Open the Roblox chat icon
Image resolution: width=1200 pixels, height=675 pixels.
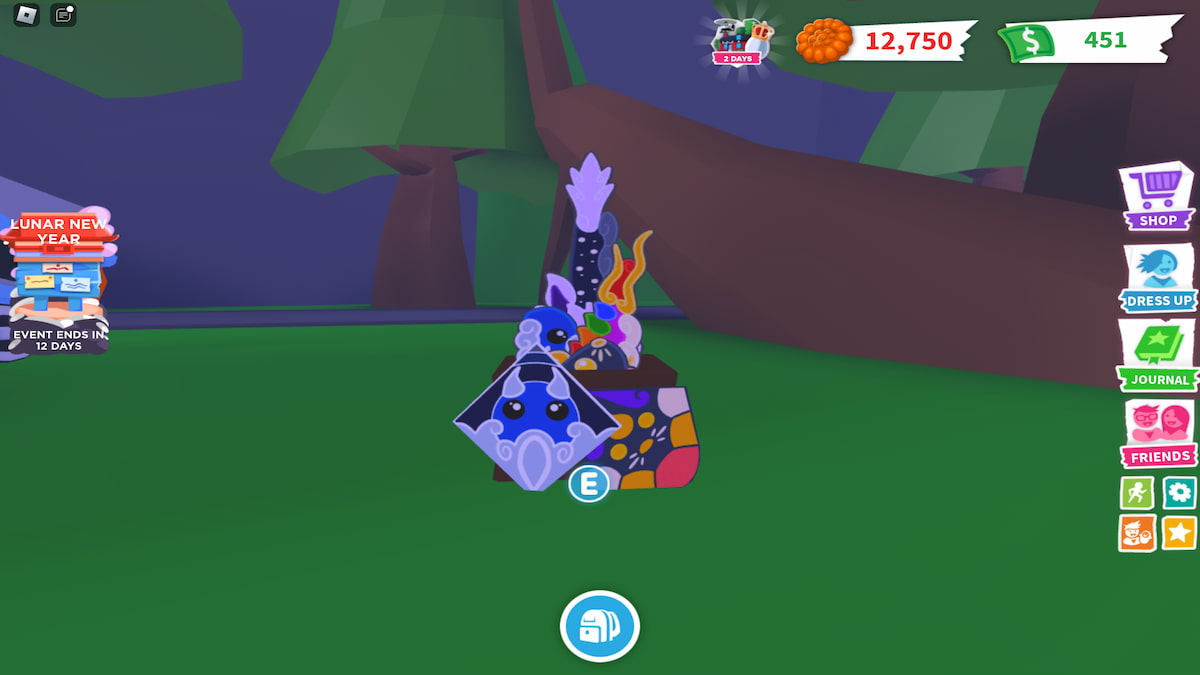(x=63, y=15)
